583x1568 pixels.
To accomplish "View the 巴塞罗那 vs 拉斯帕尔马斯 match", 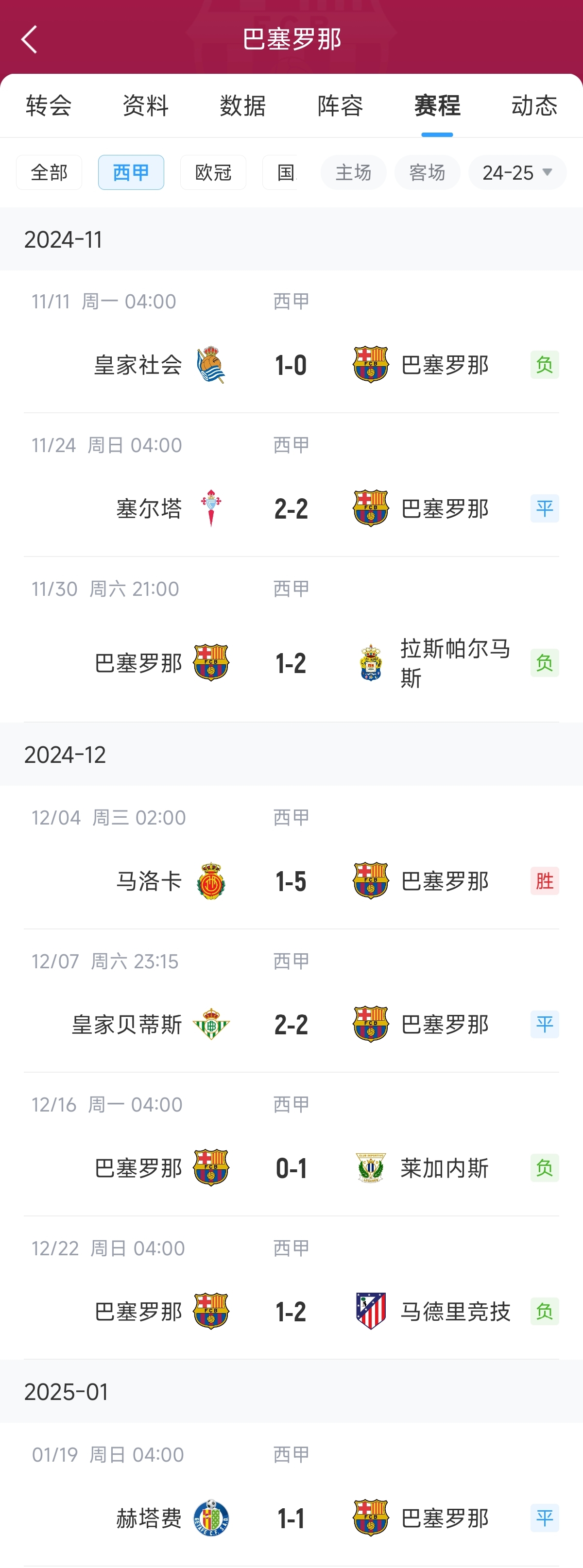I will coord(291,663).
